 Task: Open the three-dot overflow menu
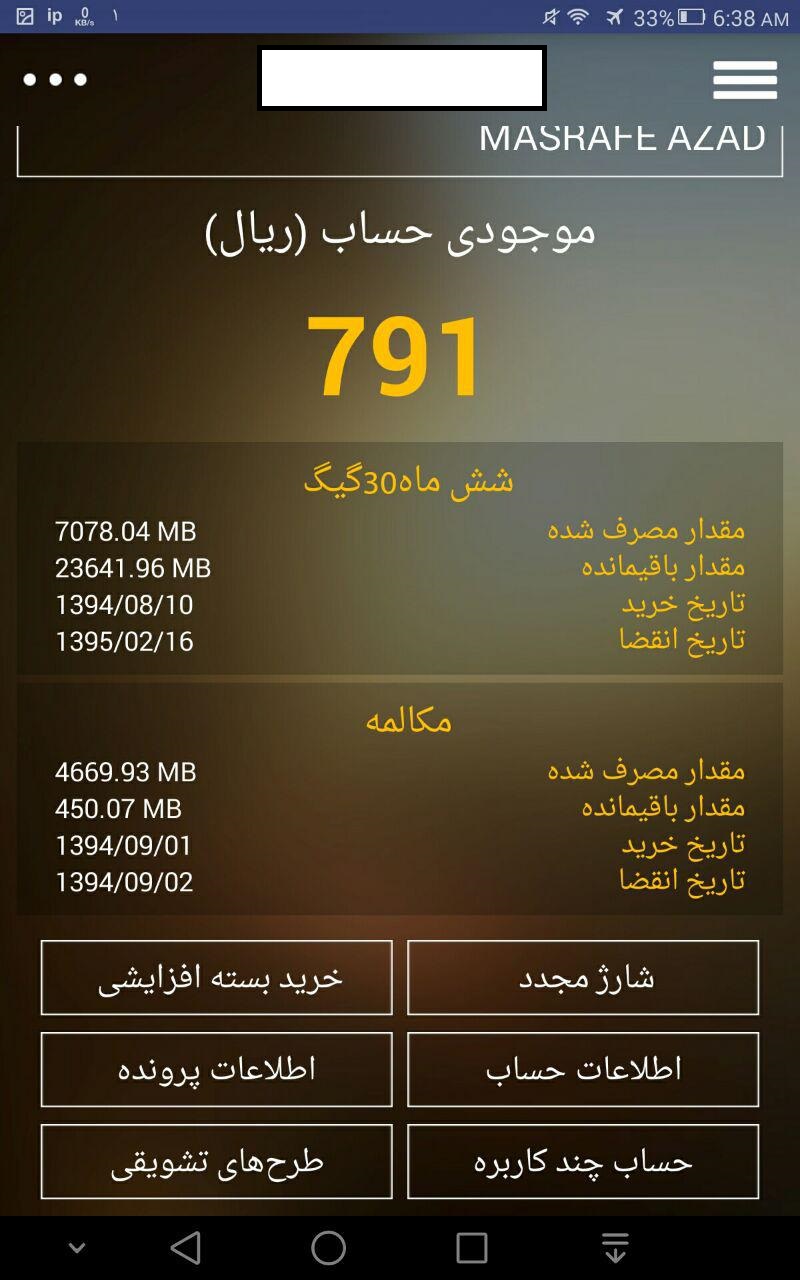[55, 79]
